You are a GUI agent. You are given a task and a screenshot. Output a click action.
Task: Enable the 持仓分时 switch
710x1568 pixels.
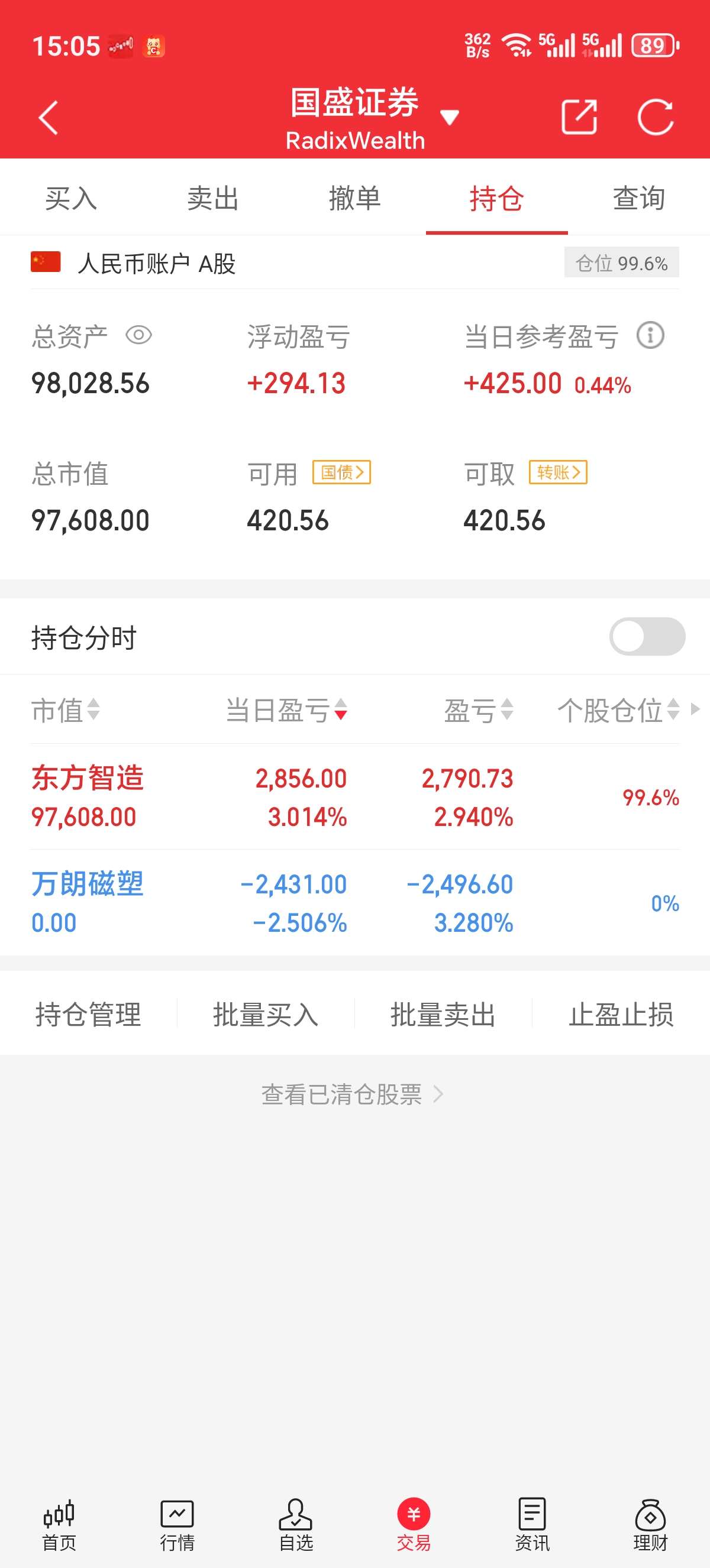647,637
